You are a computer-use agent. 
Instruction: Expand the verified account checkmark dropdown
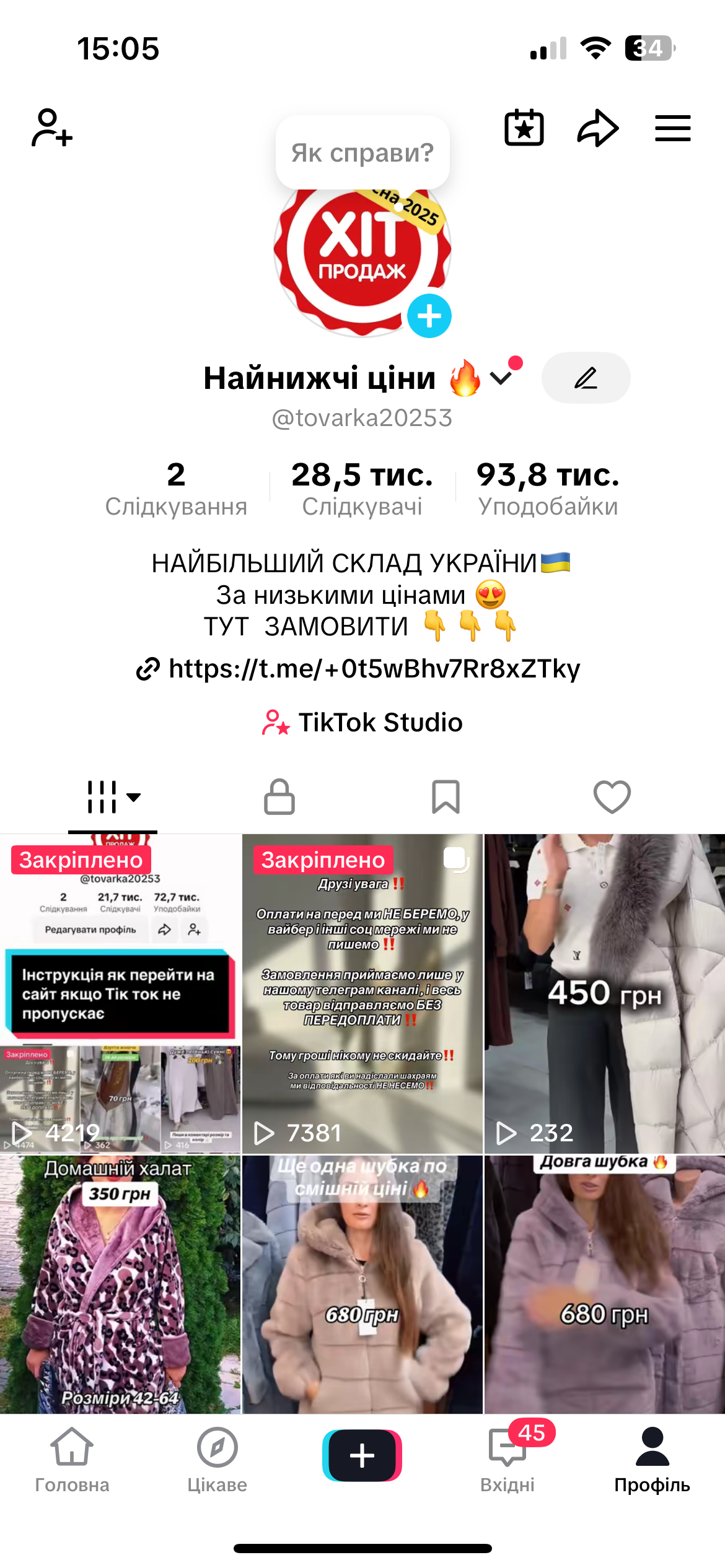(503, 377)
